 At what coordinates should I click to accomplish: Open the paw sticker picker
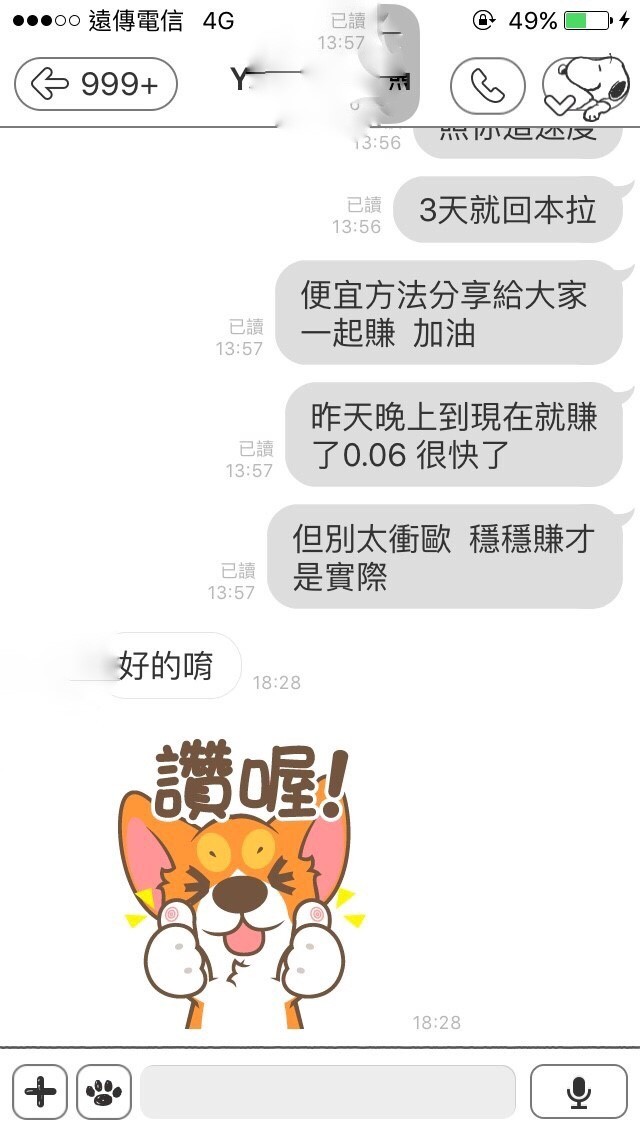pyautogui.click(x=104, y=1092)
